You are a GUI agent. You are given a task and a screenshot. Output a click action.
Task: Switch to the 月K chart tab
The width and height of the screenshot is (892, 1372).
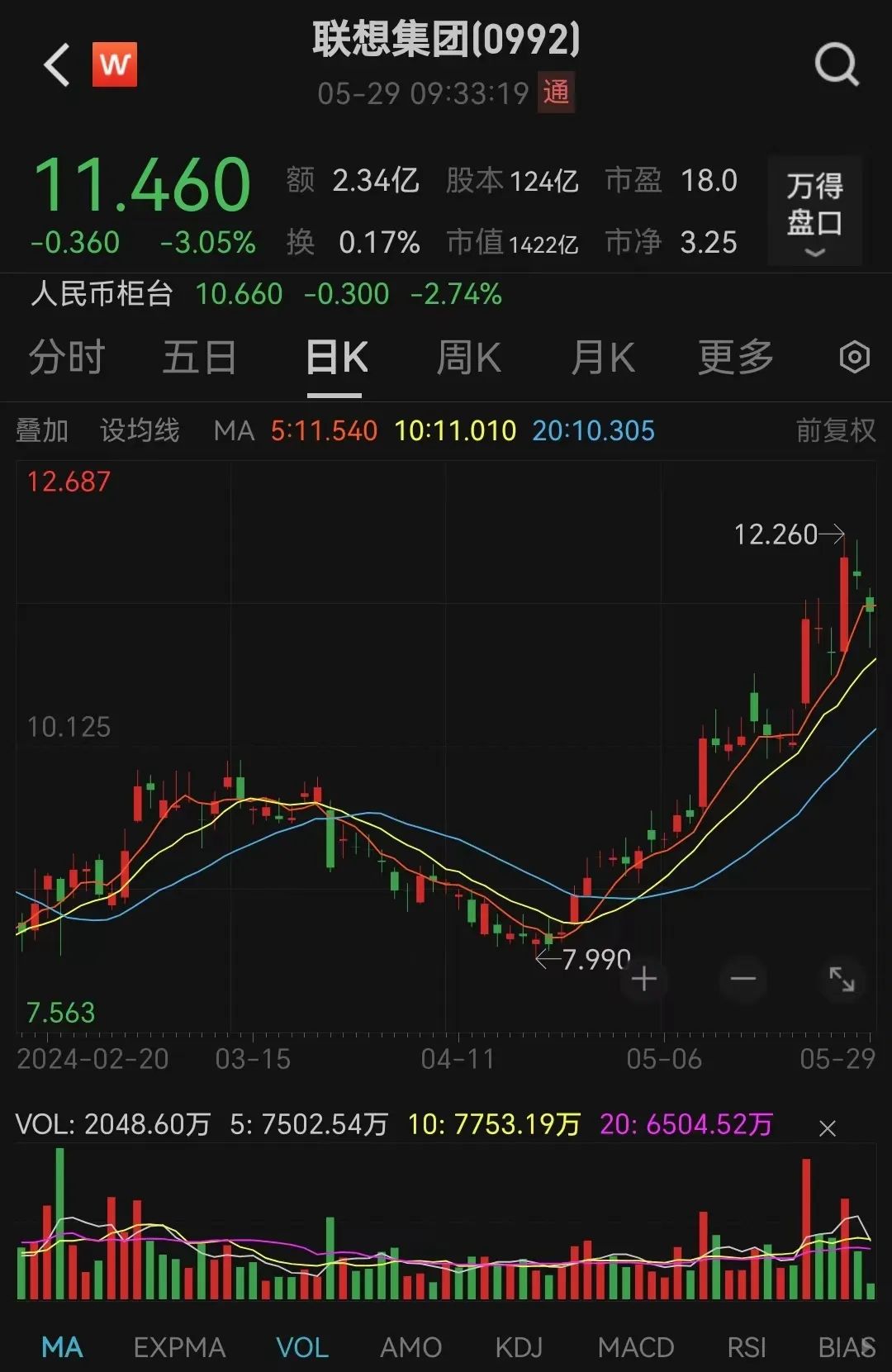coord(603,358)
